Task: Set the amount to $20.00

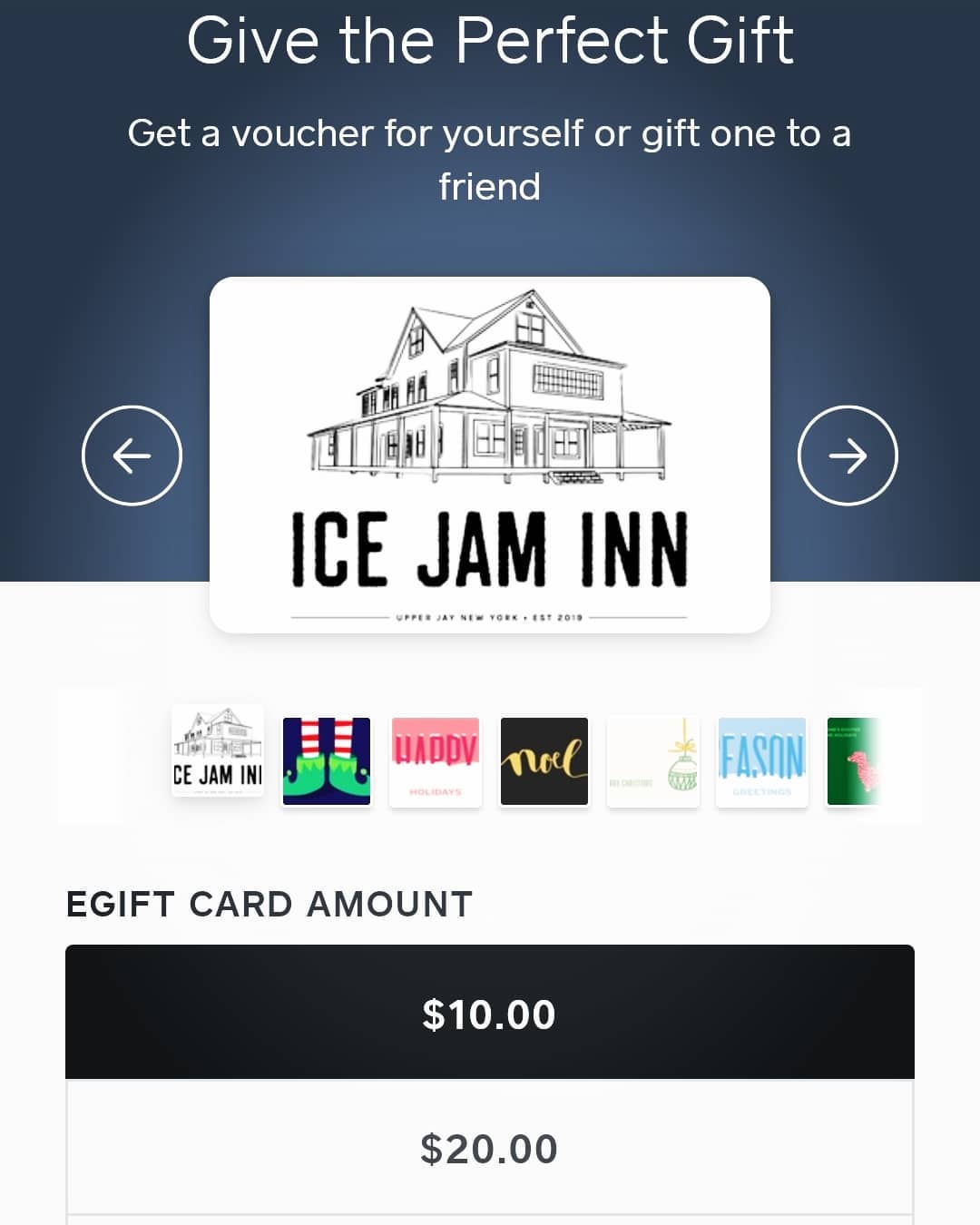Action: (x=490, y=1148)
